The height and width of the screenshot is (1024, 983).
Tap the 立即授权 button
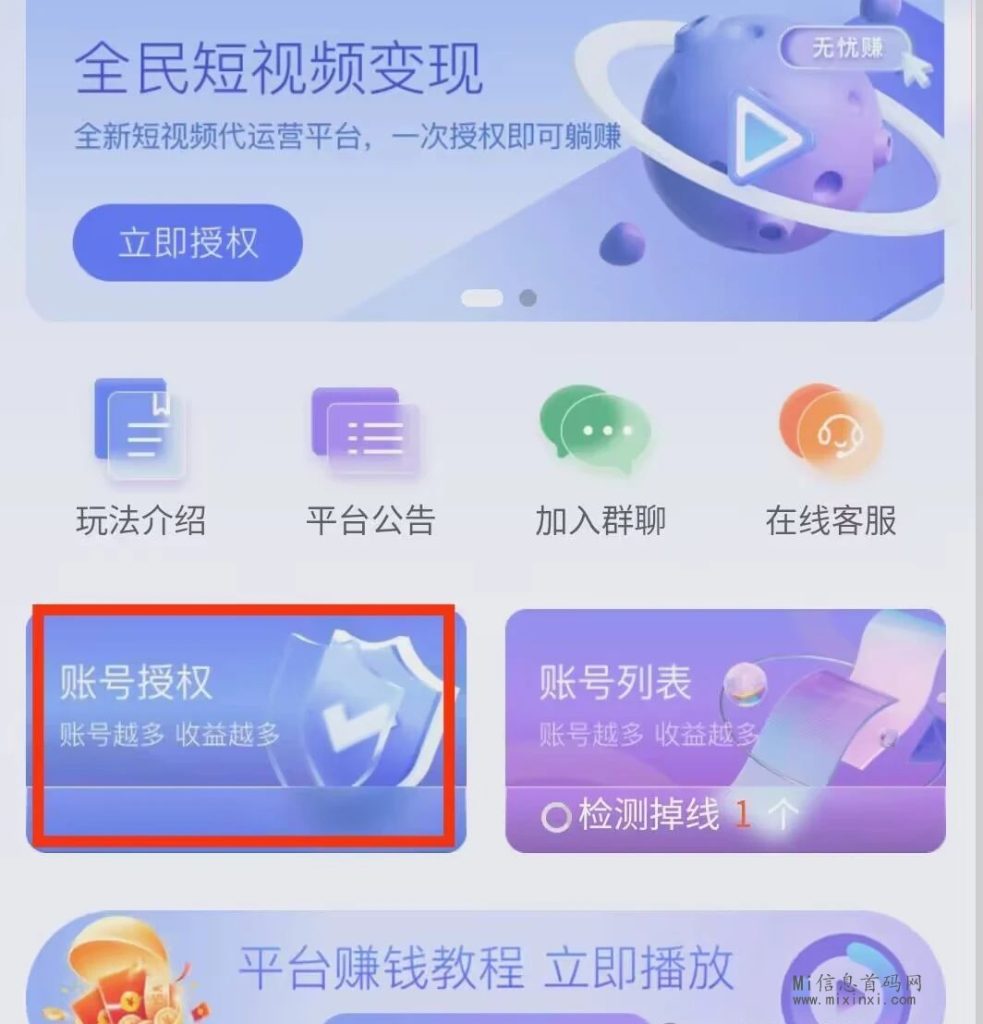pyautogui.click(x=187, y=243)
